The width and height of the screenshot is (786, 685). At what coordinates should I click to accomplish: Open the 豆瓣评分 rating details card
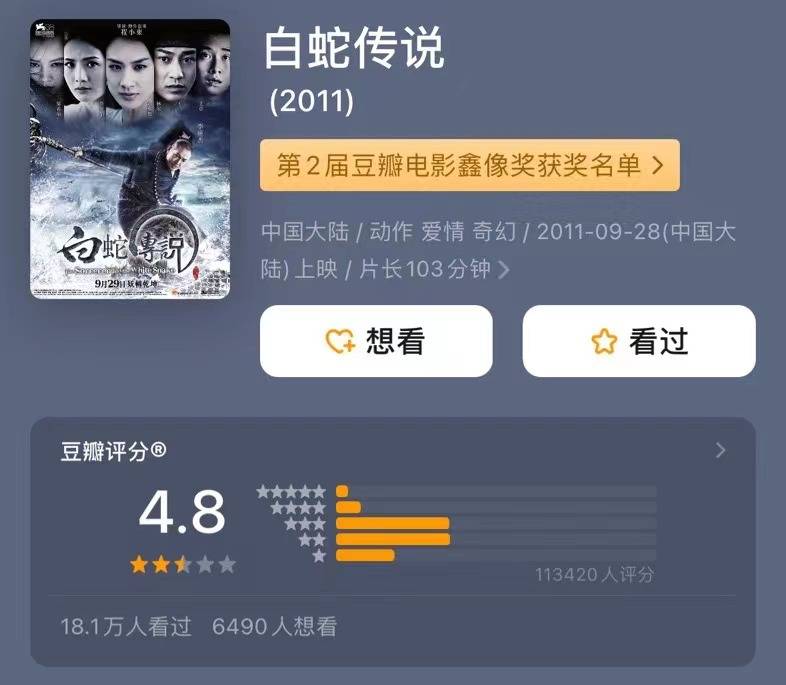pyautogui.click(x=720, y=451)
